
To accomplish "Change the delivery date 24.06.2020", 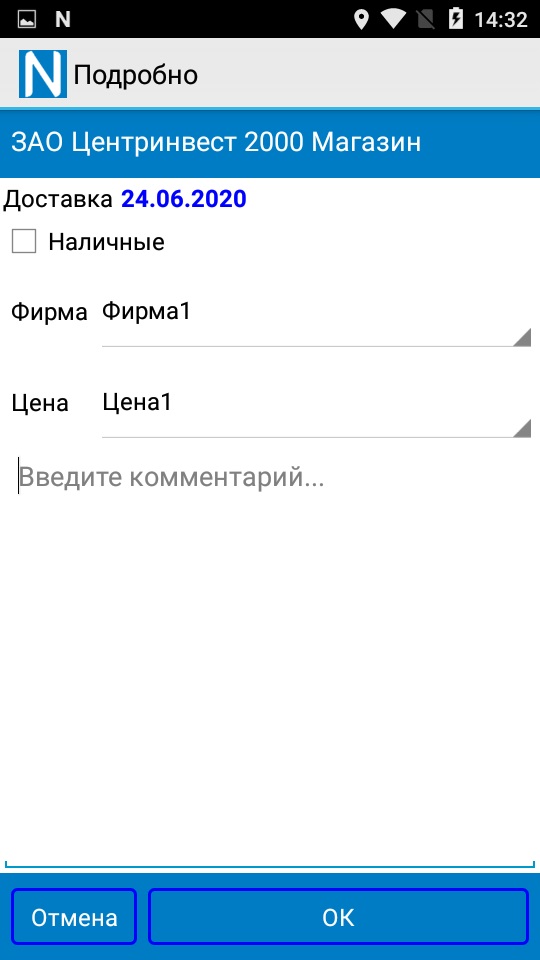I will (x=184, y=199).
